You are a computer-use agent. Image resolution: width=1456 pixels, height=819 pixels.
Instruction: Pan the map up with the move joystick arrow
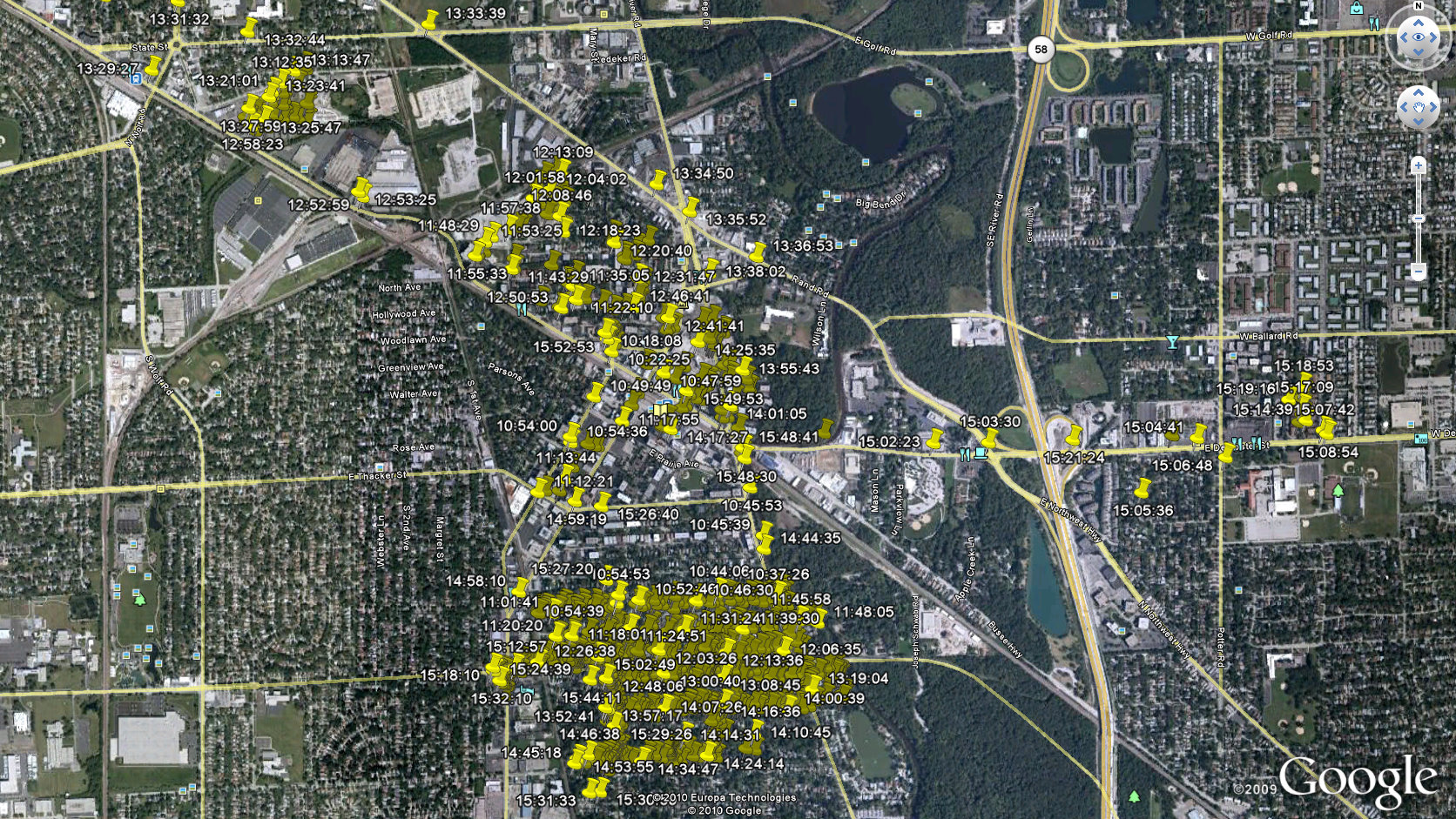1419,92
